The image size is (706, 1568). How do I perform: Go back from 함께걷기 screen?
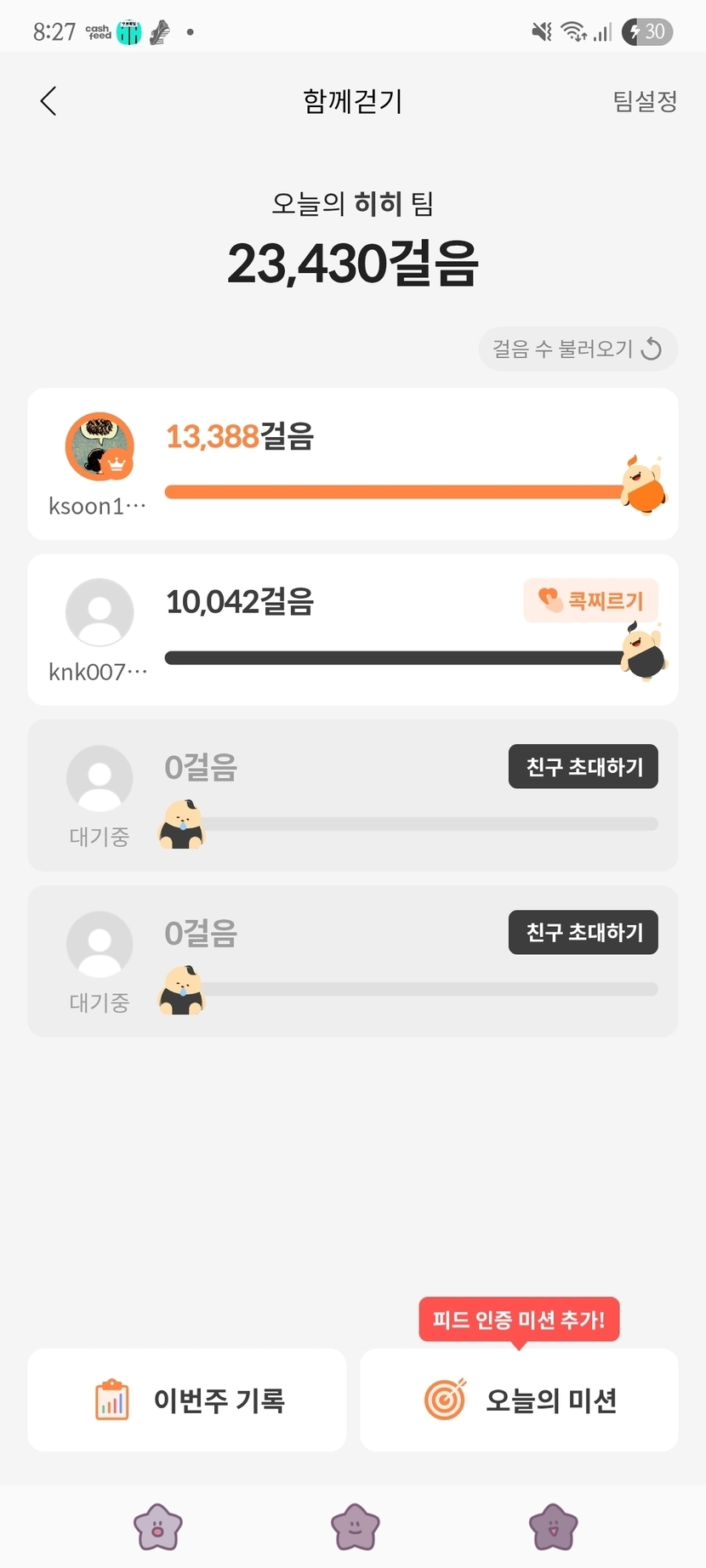tap(48, 101)
